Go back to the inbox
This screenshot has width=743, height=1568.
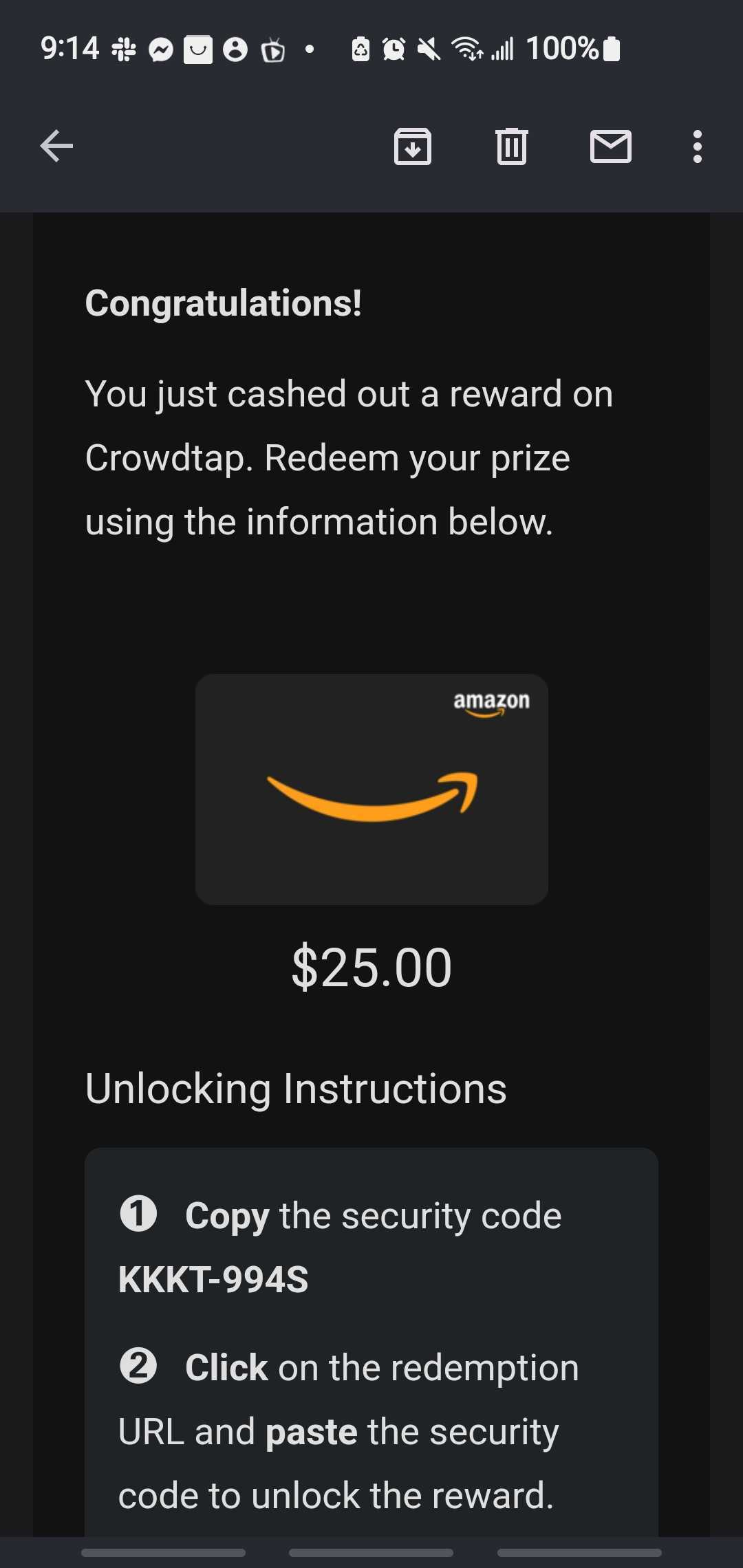56,146
